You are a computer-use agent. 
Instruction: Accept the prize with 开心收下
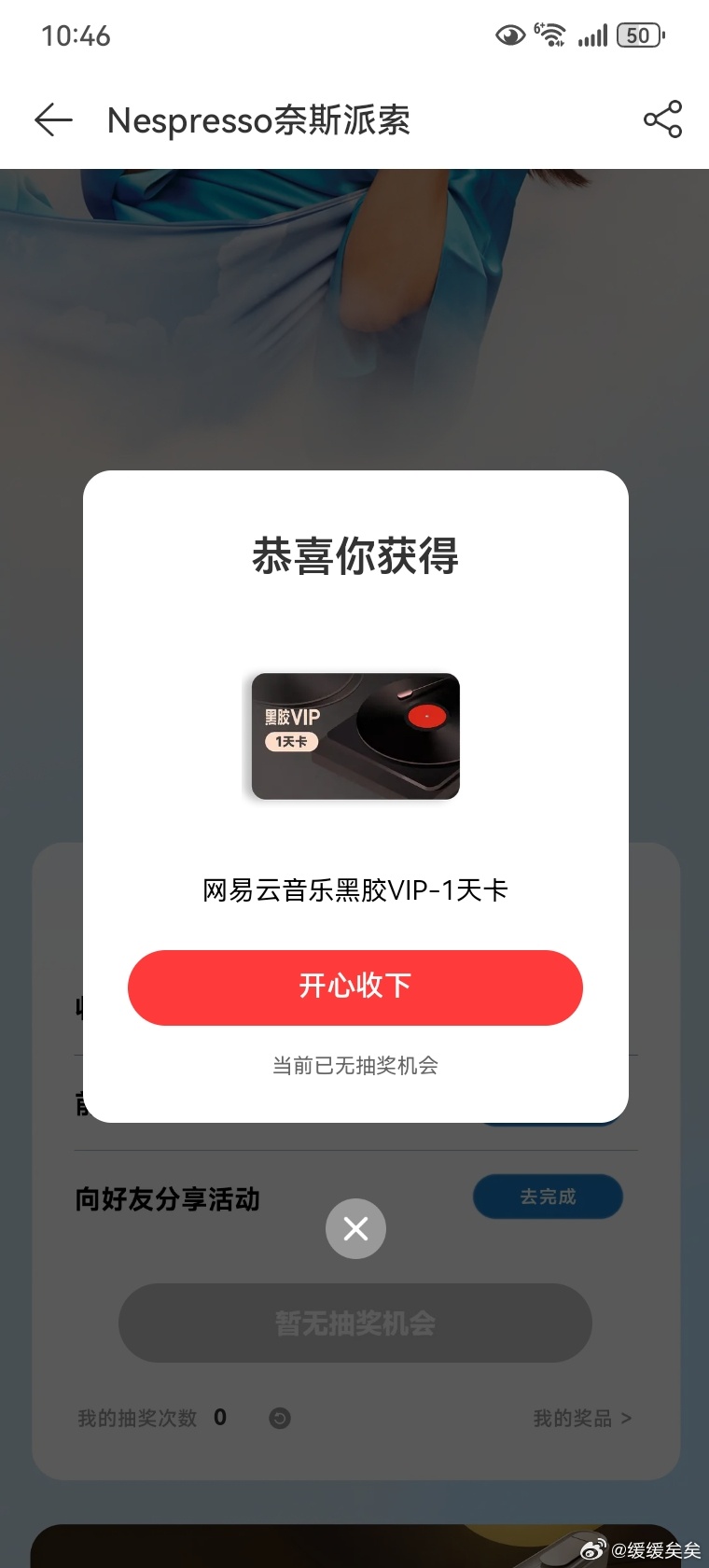point(354,987)
